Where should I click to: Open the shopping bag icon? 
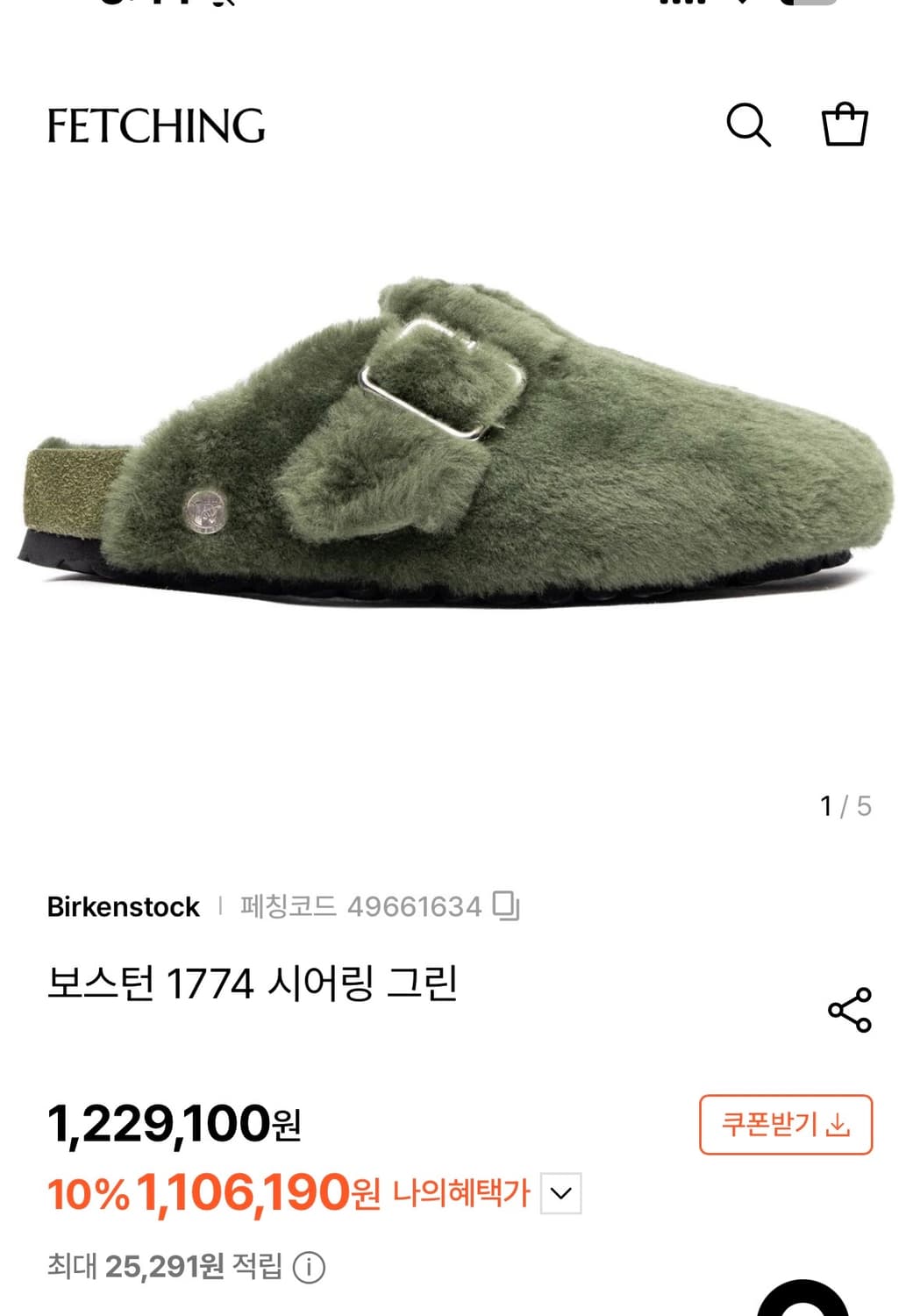tap(844, 127)
